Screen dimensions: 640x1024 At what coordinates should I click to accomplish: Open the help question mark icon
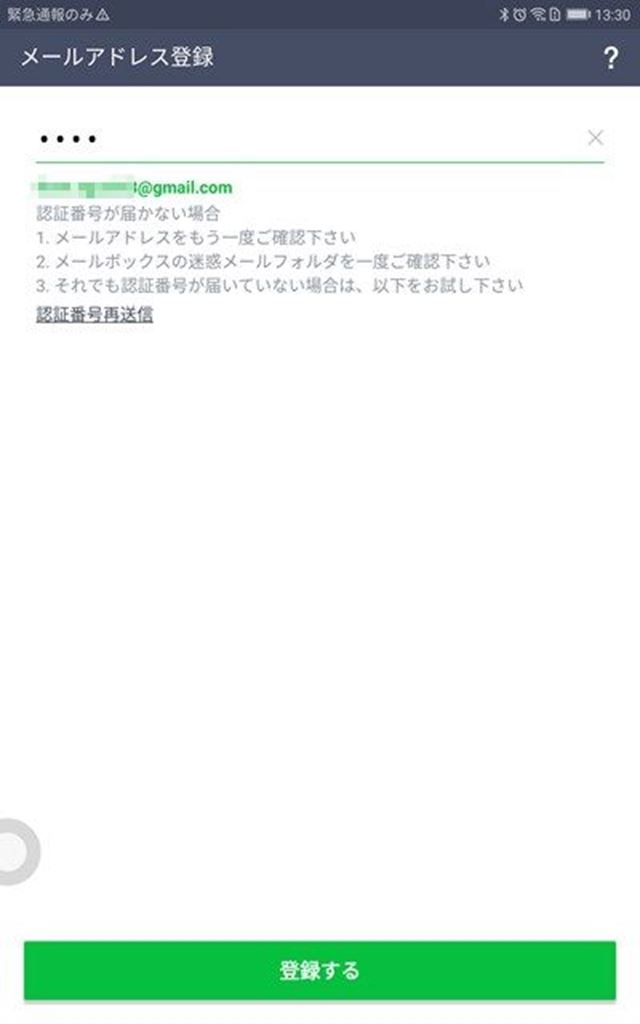611,58
